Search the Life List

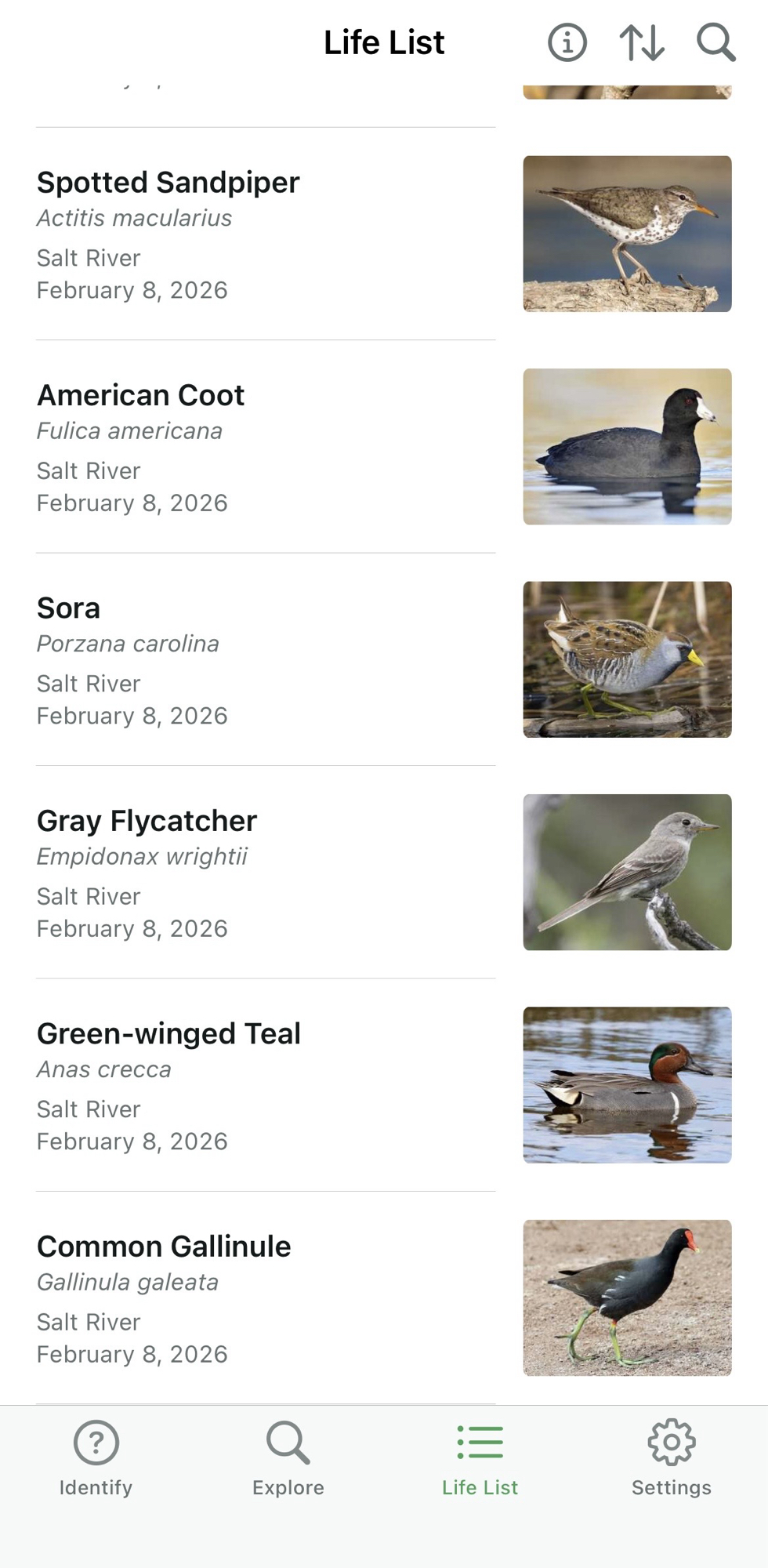[715, 42]
